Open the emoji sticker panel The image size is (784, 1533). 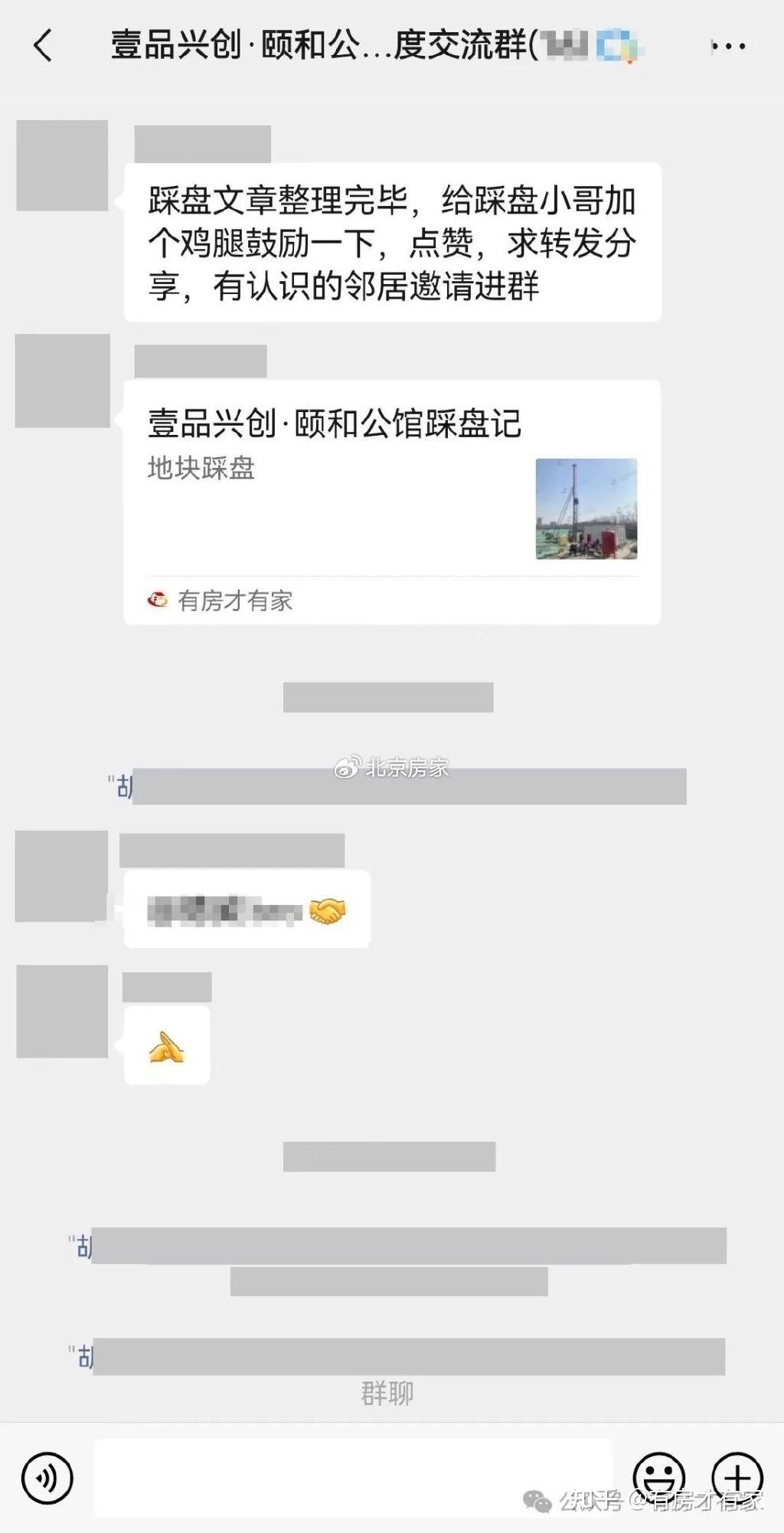pos(658,1477)
